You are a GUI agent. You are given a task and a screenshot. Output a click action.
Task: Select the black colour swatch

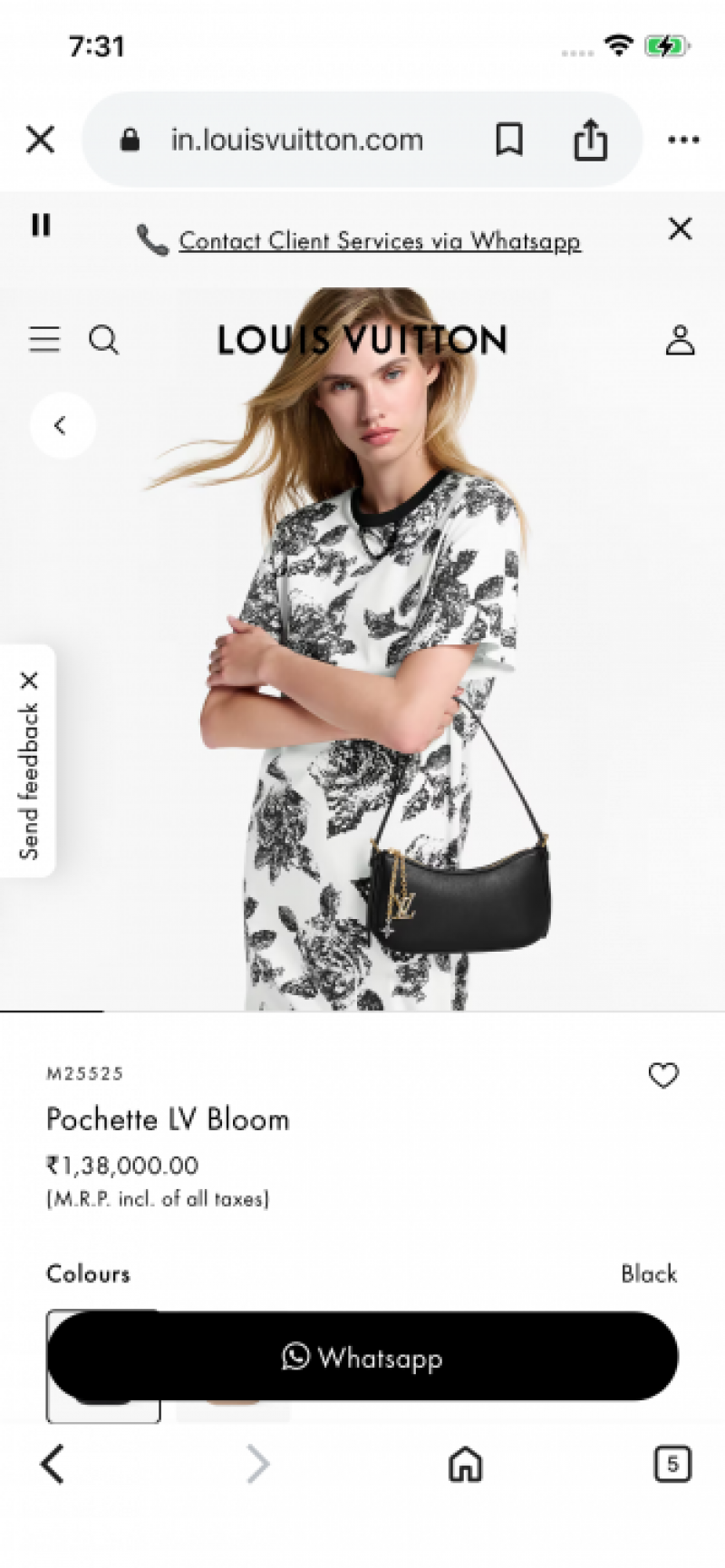(103, 1411)
